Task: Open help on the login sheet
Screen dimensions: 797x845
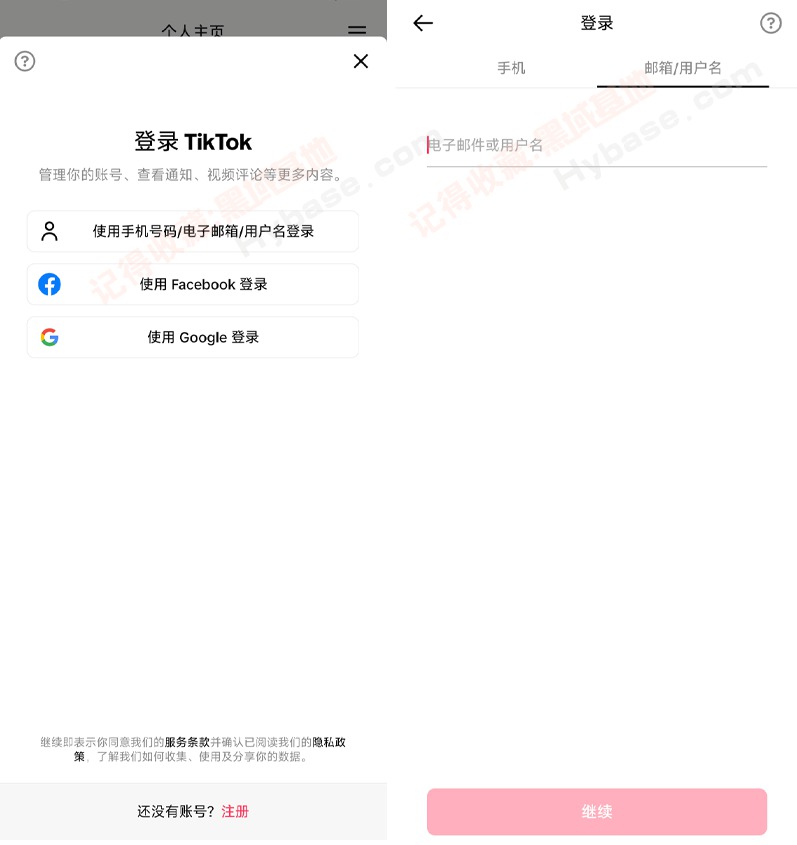Action: [x=25, y=61]
